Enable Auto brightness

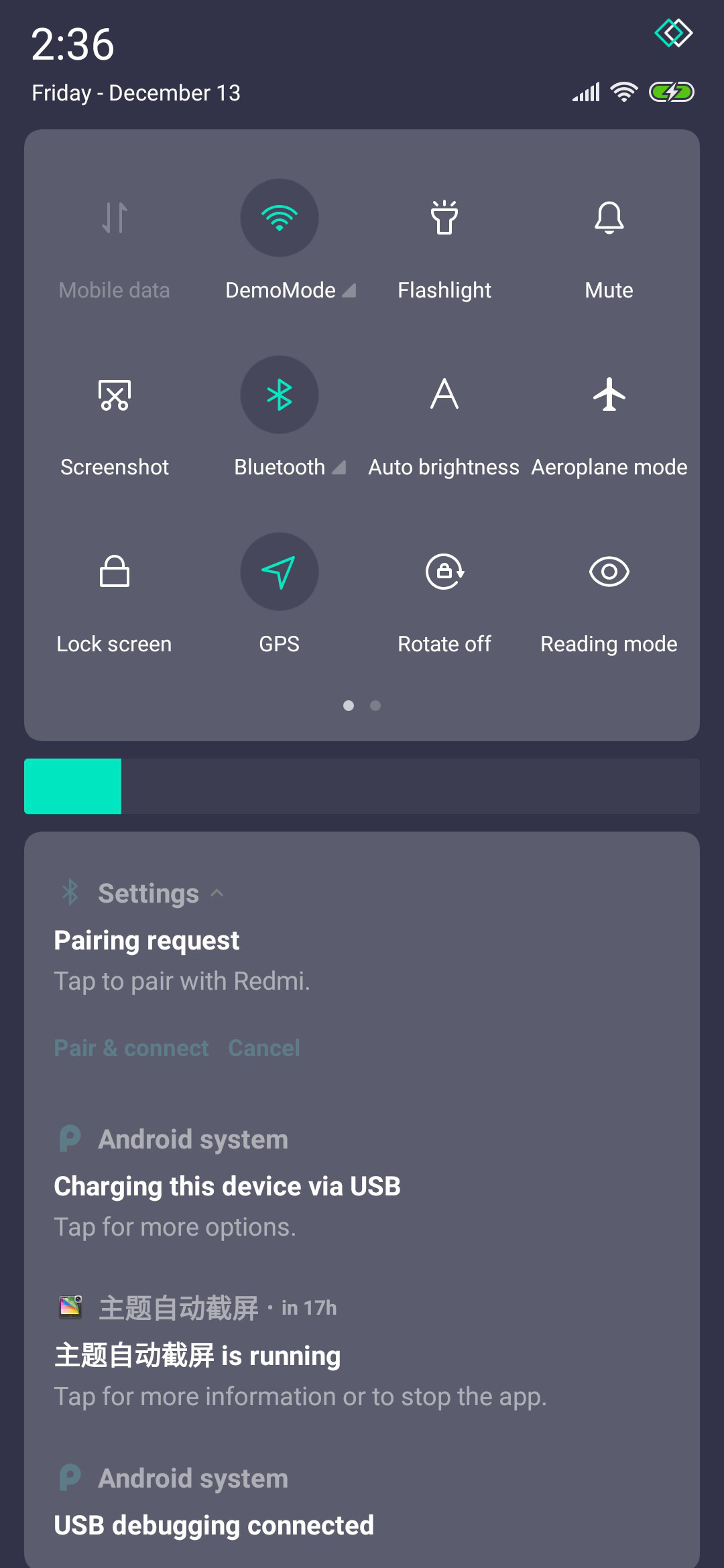pos(444,395)
